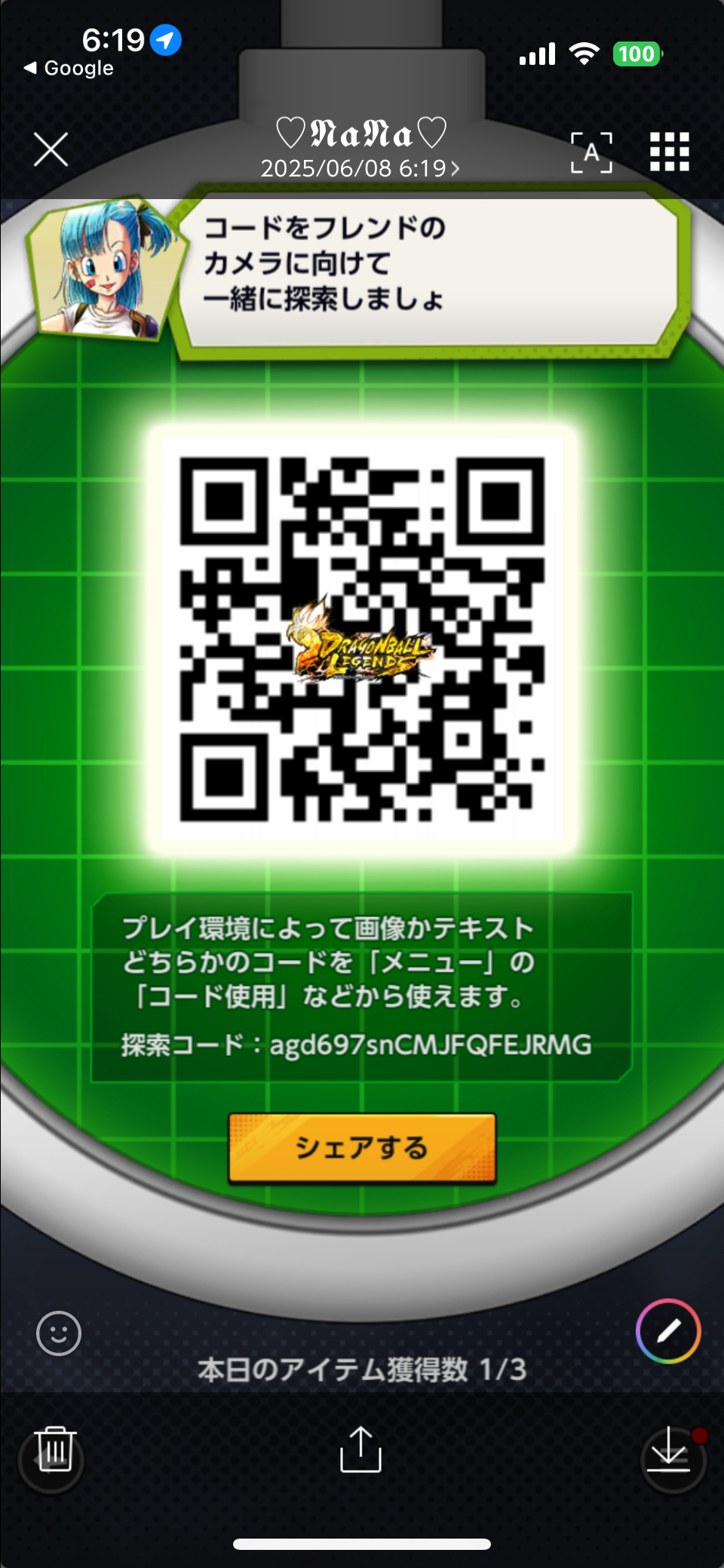This screenshot has height=1568, width=724.
Task: Open the text recognition scan icon
Action: point(591,152)
